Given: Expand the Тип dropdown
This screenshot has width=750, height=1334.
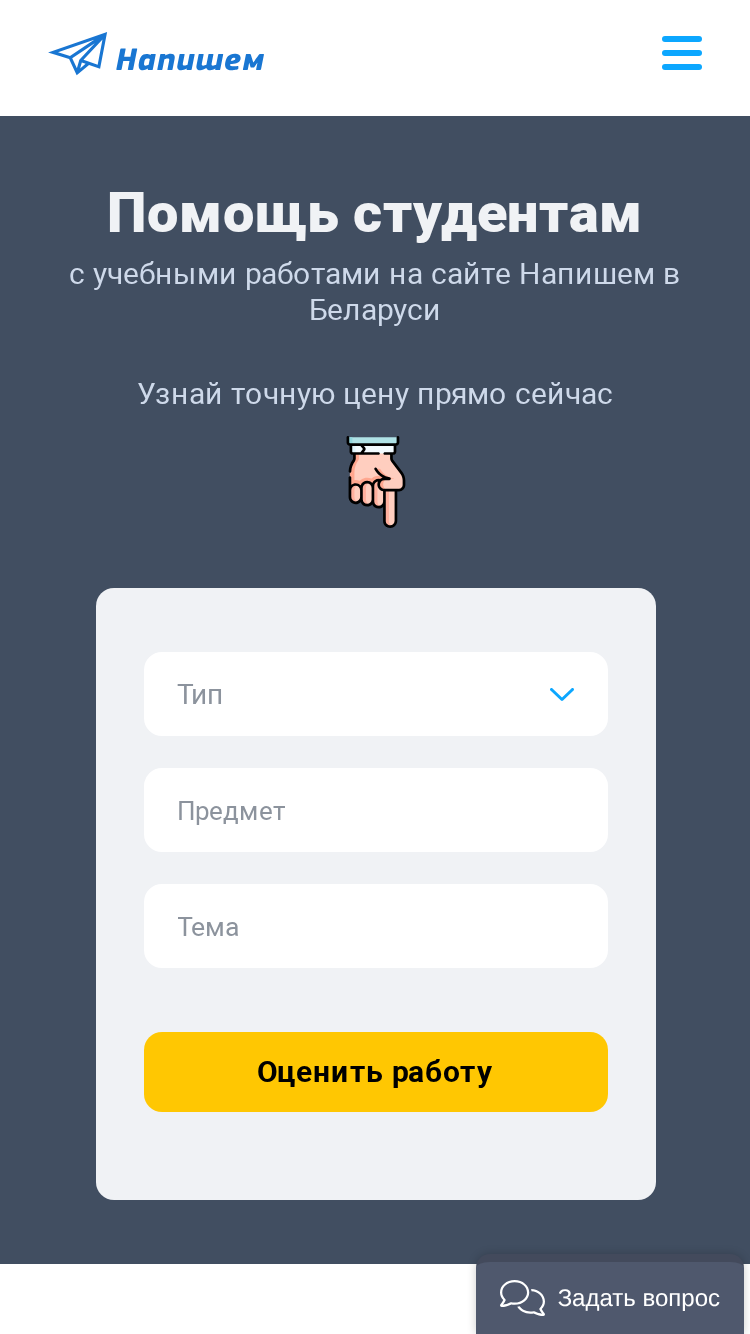Looking at the screenshot, I should (376, 694).
